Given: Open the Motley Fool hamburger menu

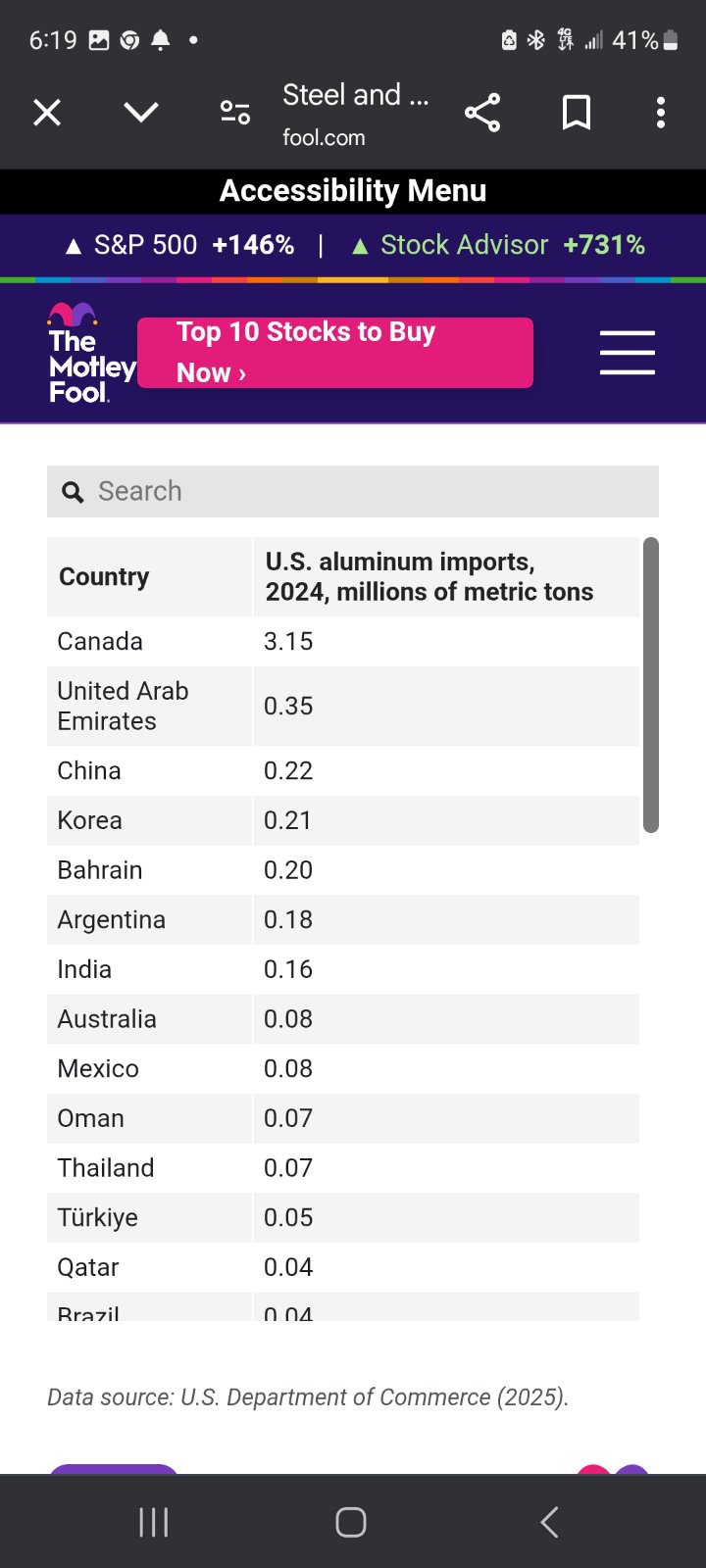Looking at the screenshot, I should 628,353.
